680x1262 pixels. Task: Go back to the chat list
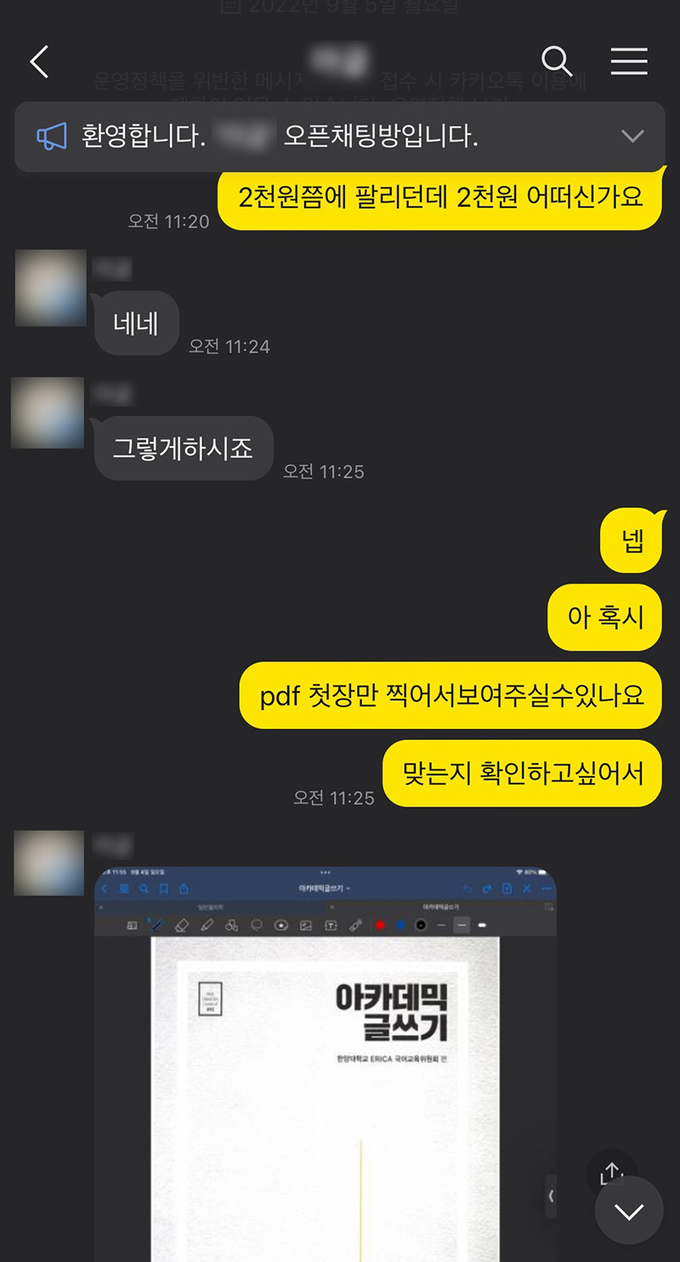[39, 62]
